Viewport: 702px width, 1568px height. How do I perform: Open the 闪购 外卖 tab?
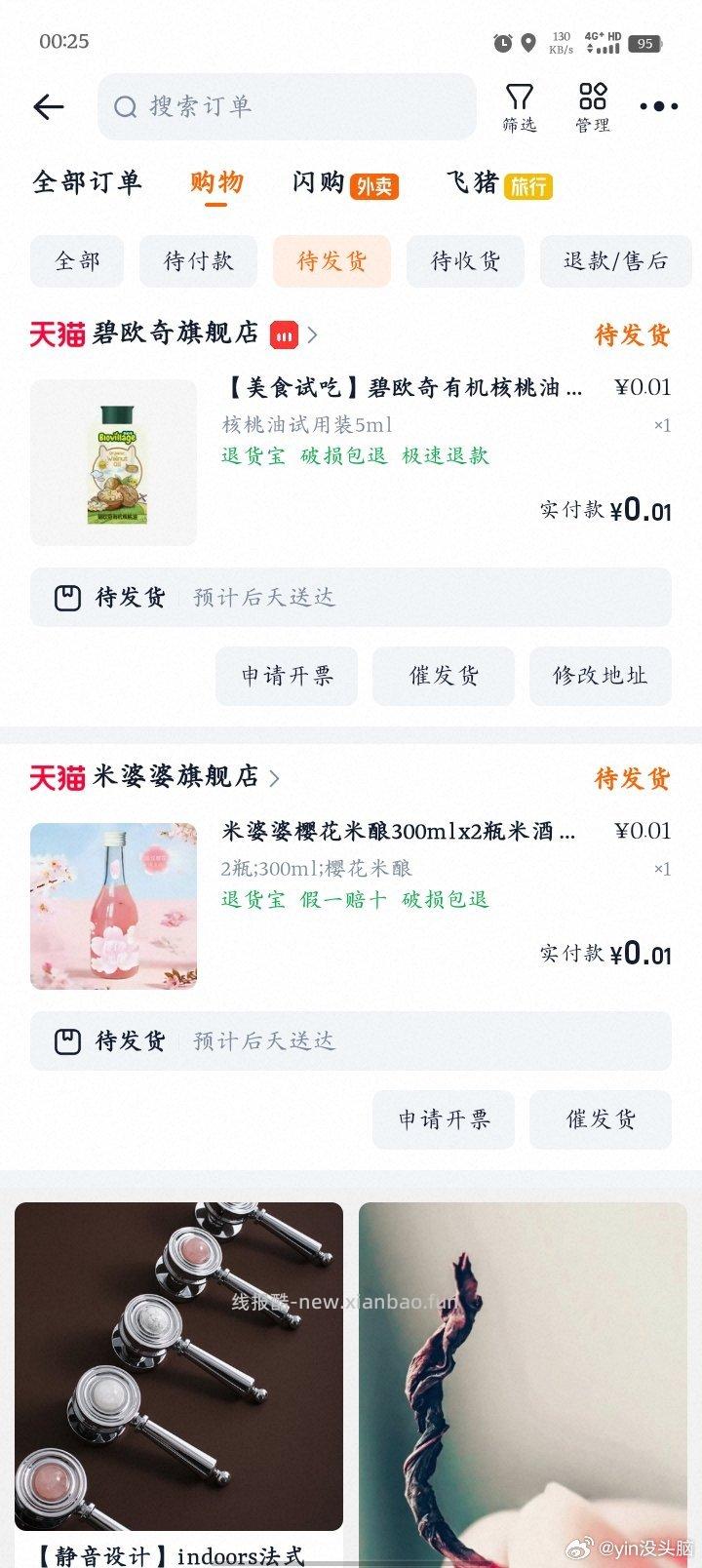point(342,182)
